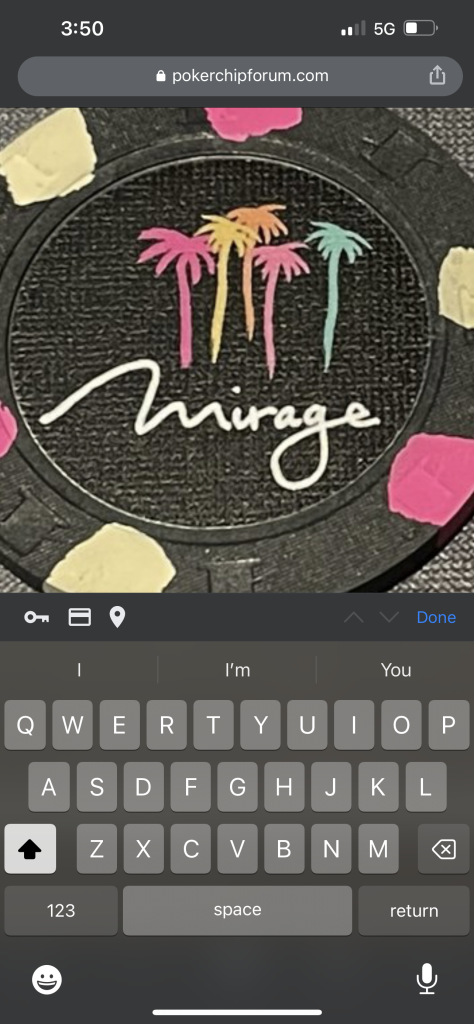Image resolution: width=474 pixels, height=1024 pixels.
Task: Dismiss the keyboard with Done
Action: (x=436, y=617)
